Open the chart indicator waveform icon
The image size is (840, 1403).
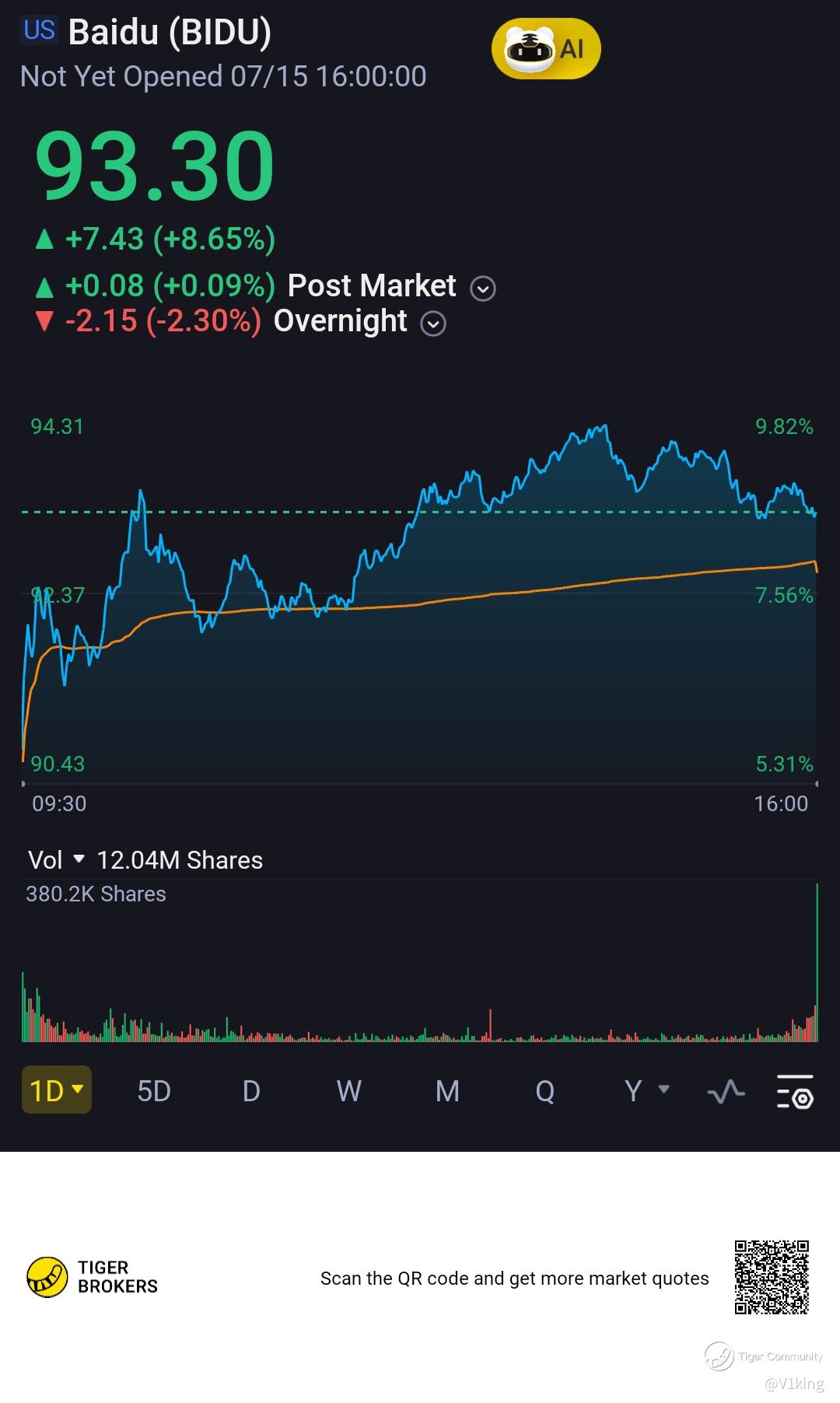tap(726, 1092)
